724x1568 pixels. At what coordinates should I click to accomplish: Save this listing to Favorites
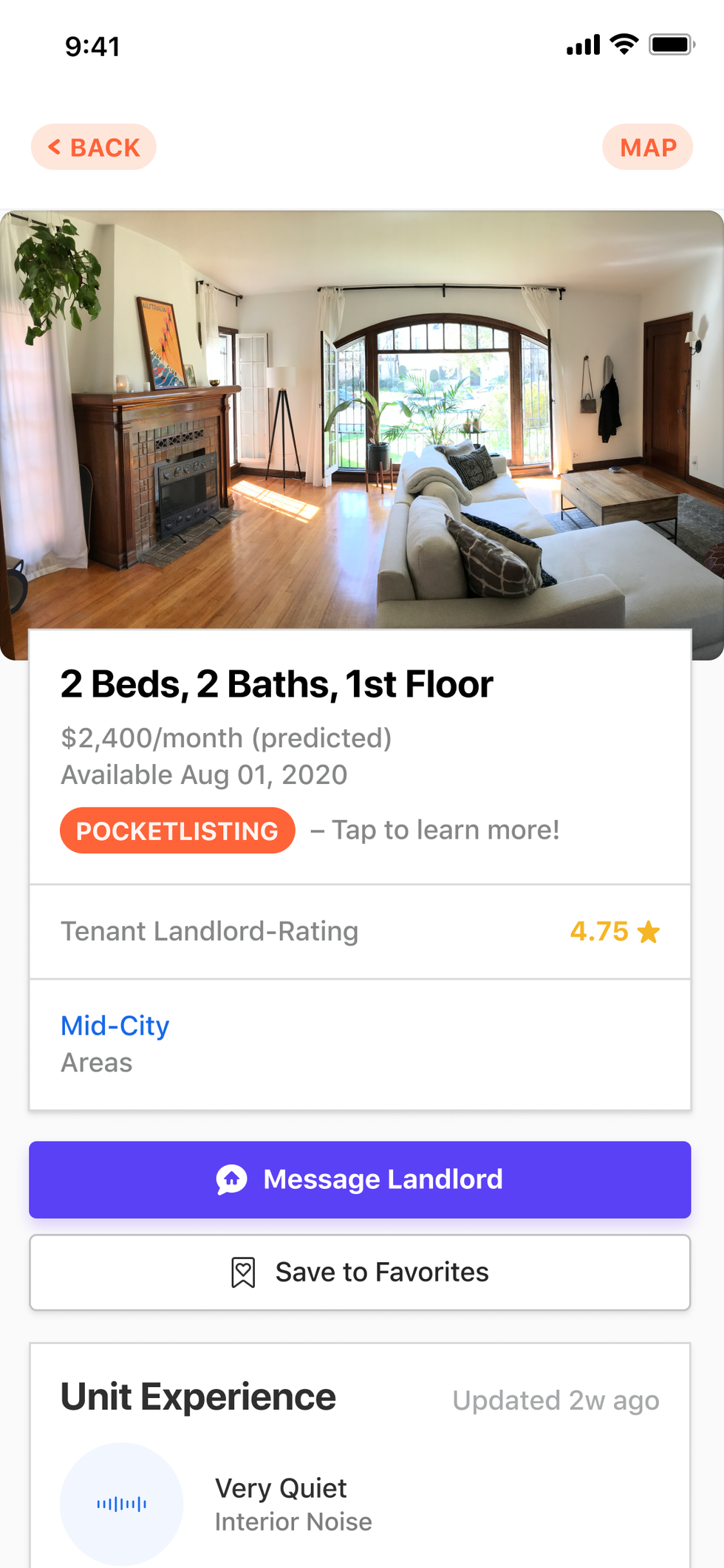360,1272
